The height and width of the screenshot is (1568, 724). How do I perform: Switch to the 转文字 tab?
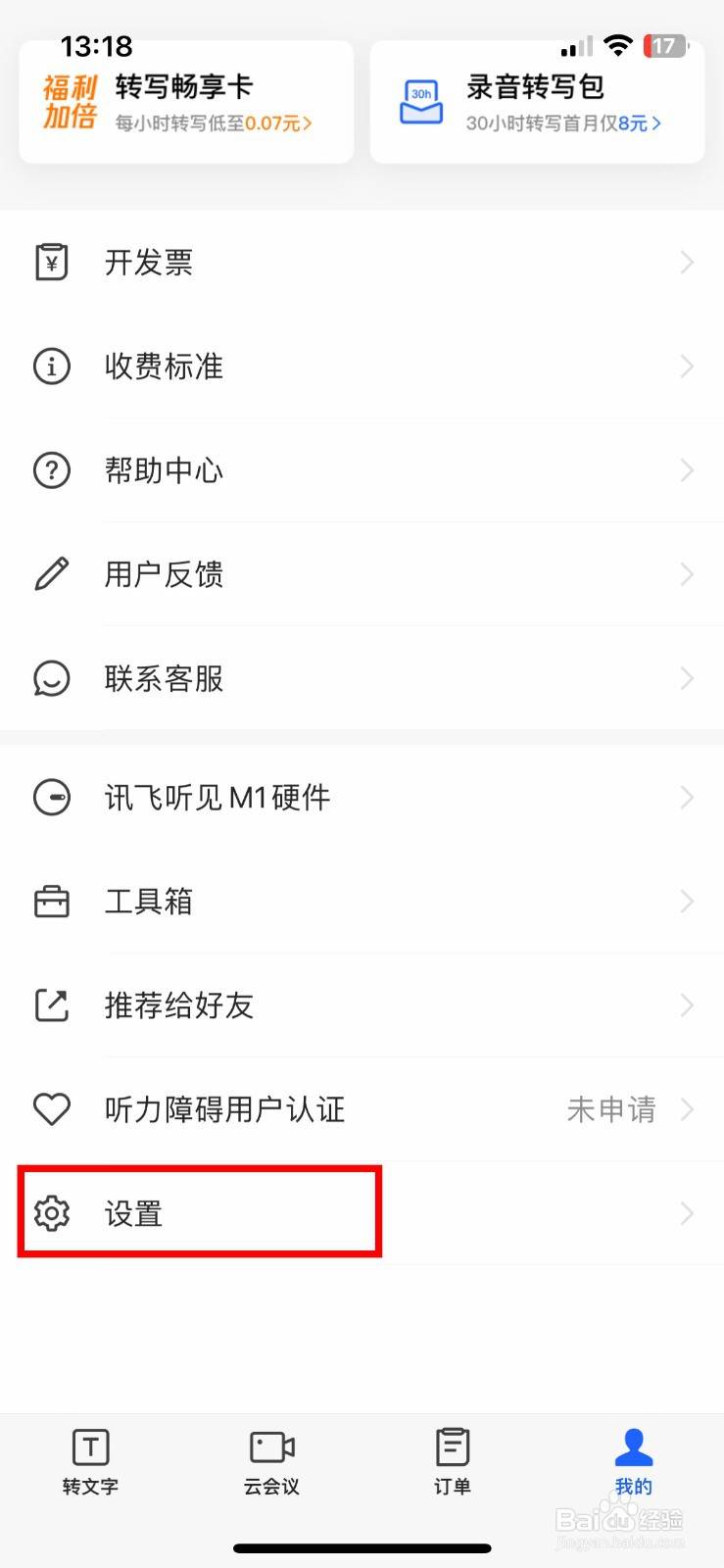pos(90,1461)
